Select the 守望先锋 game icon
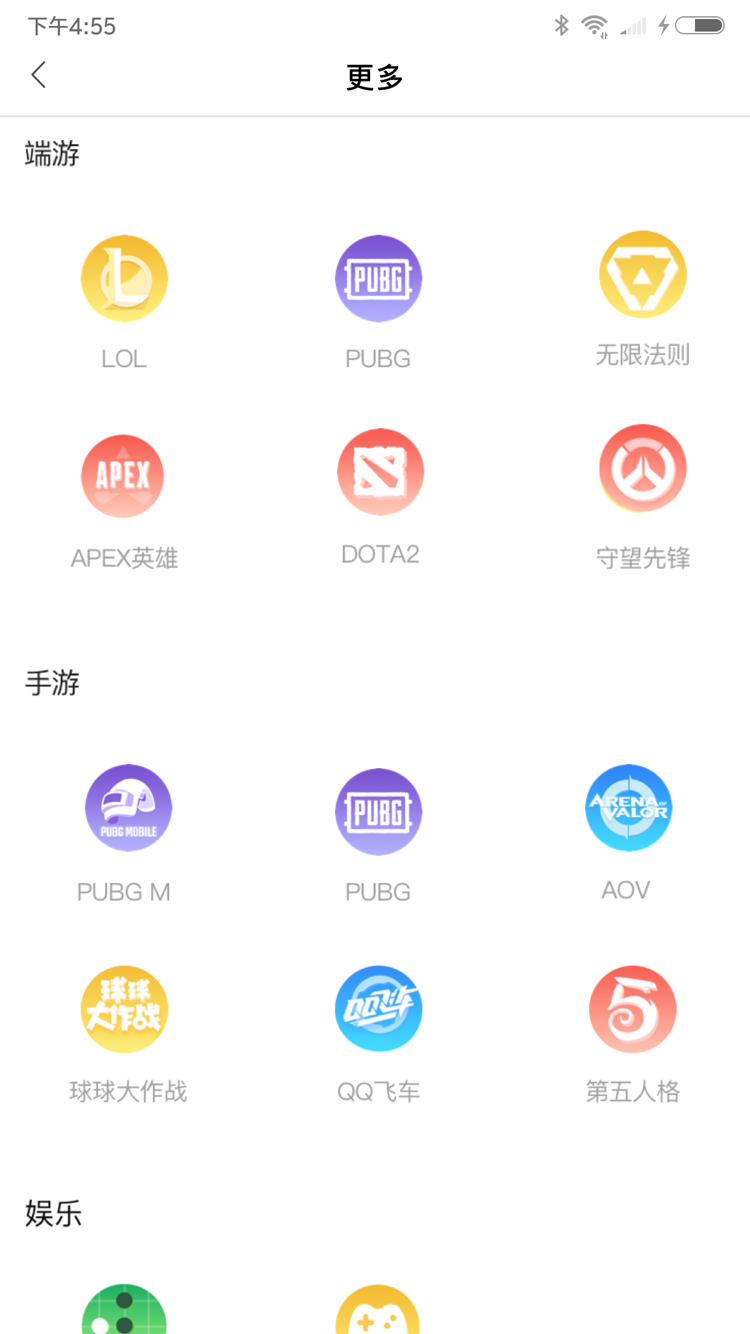Viewport: 750px width, 1334px height. tap(643, 468)
